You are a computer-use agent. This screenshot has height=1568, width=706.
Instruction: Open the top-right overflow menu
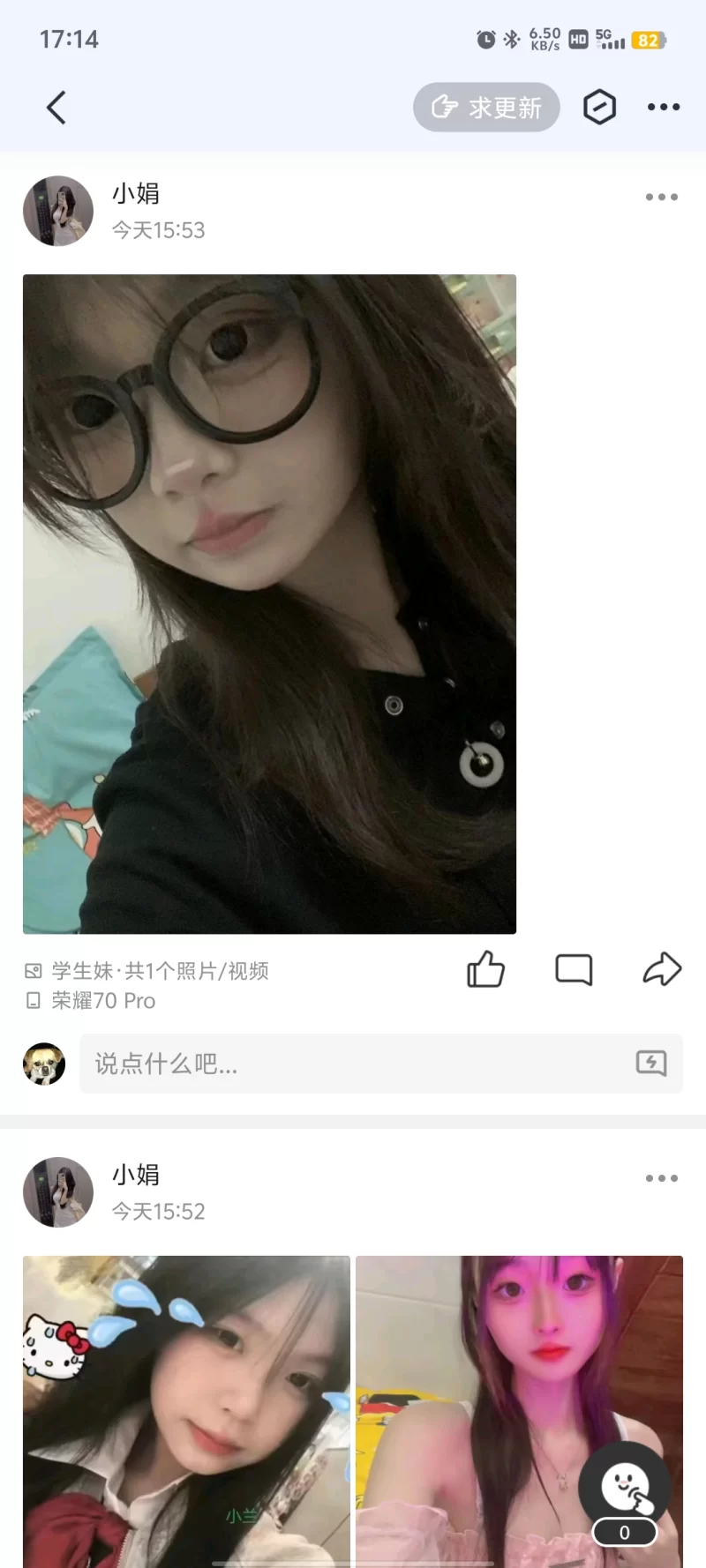point(663,108)
